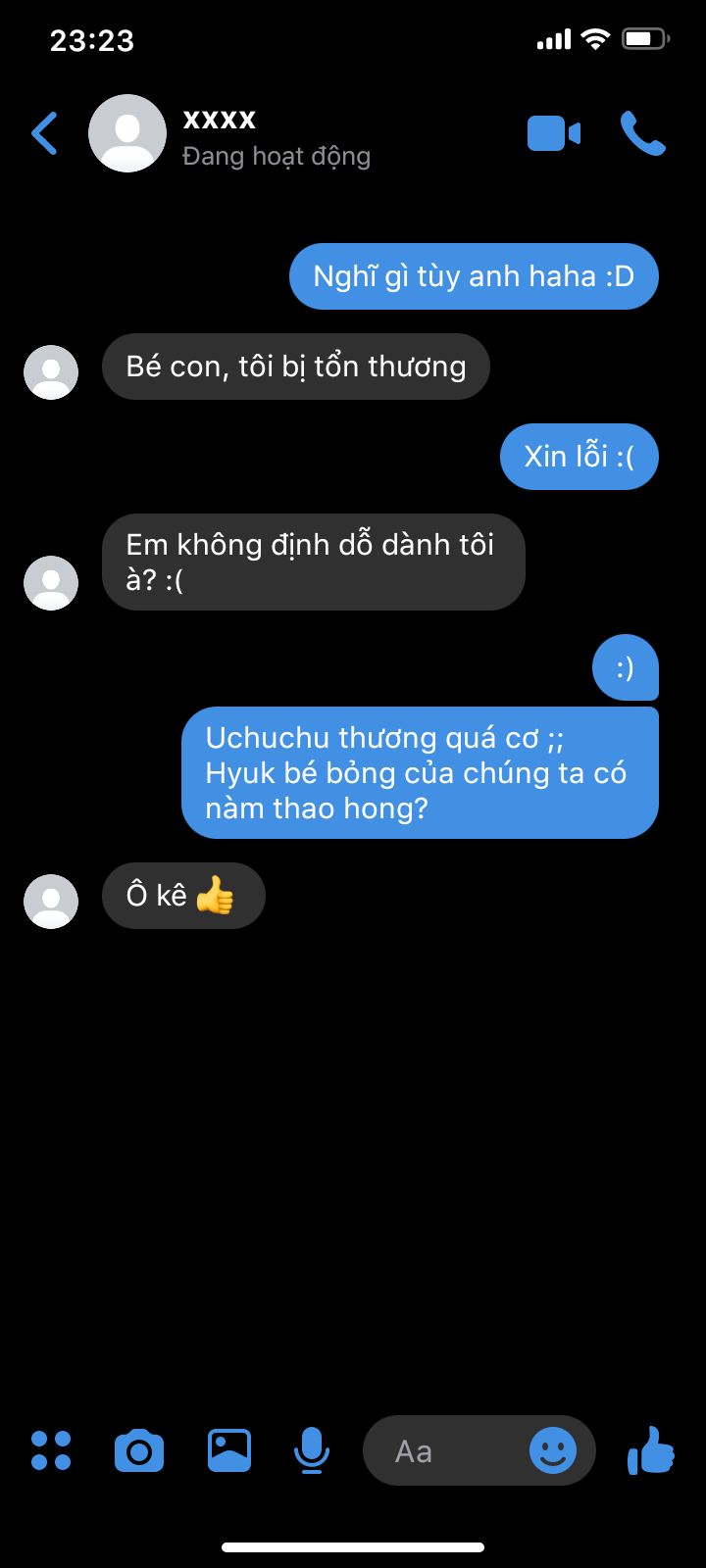
Task: Open the camera to take a photo
Action: pyautogui.click(x=139, y=1450)
